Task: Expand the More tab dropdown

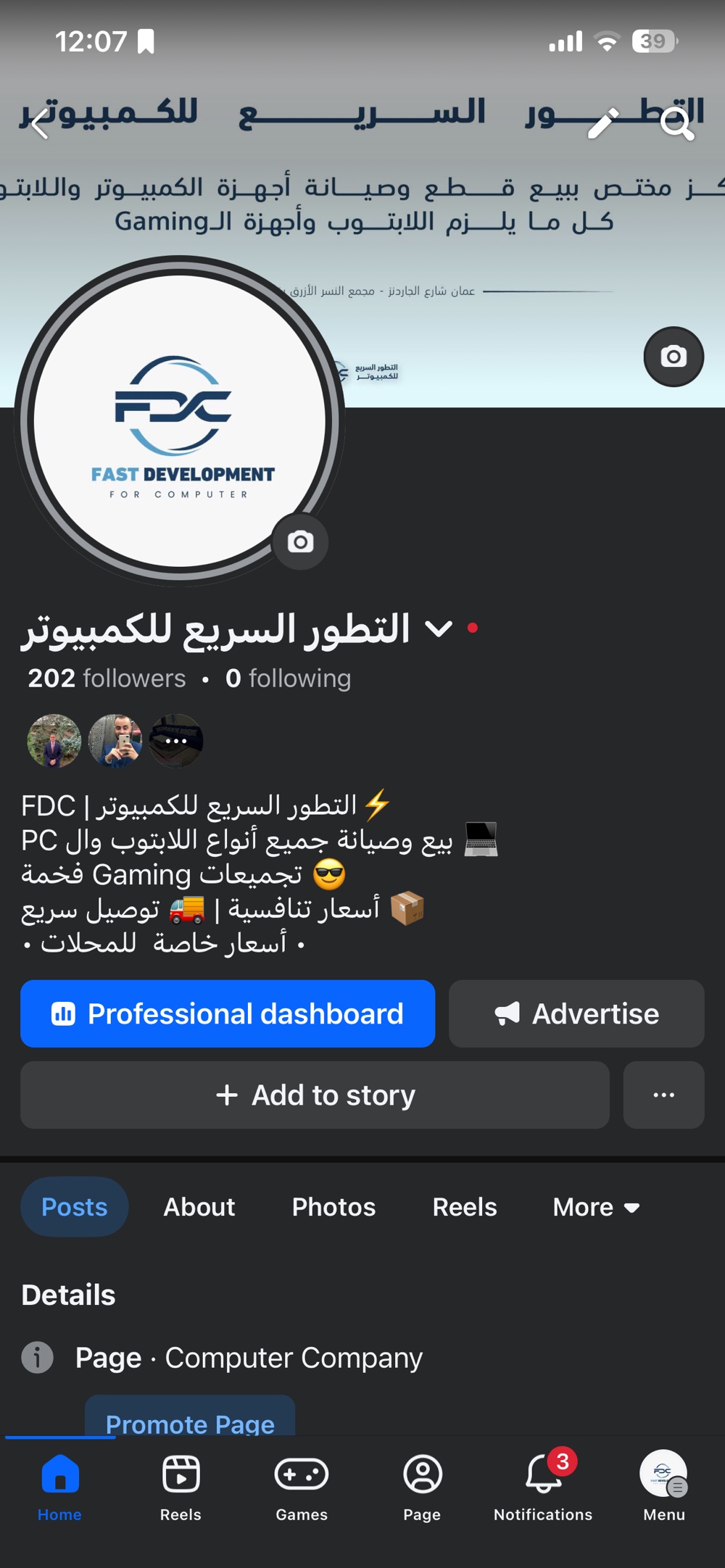Action: [x=596, y=1207]
